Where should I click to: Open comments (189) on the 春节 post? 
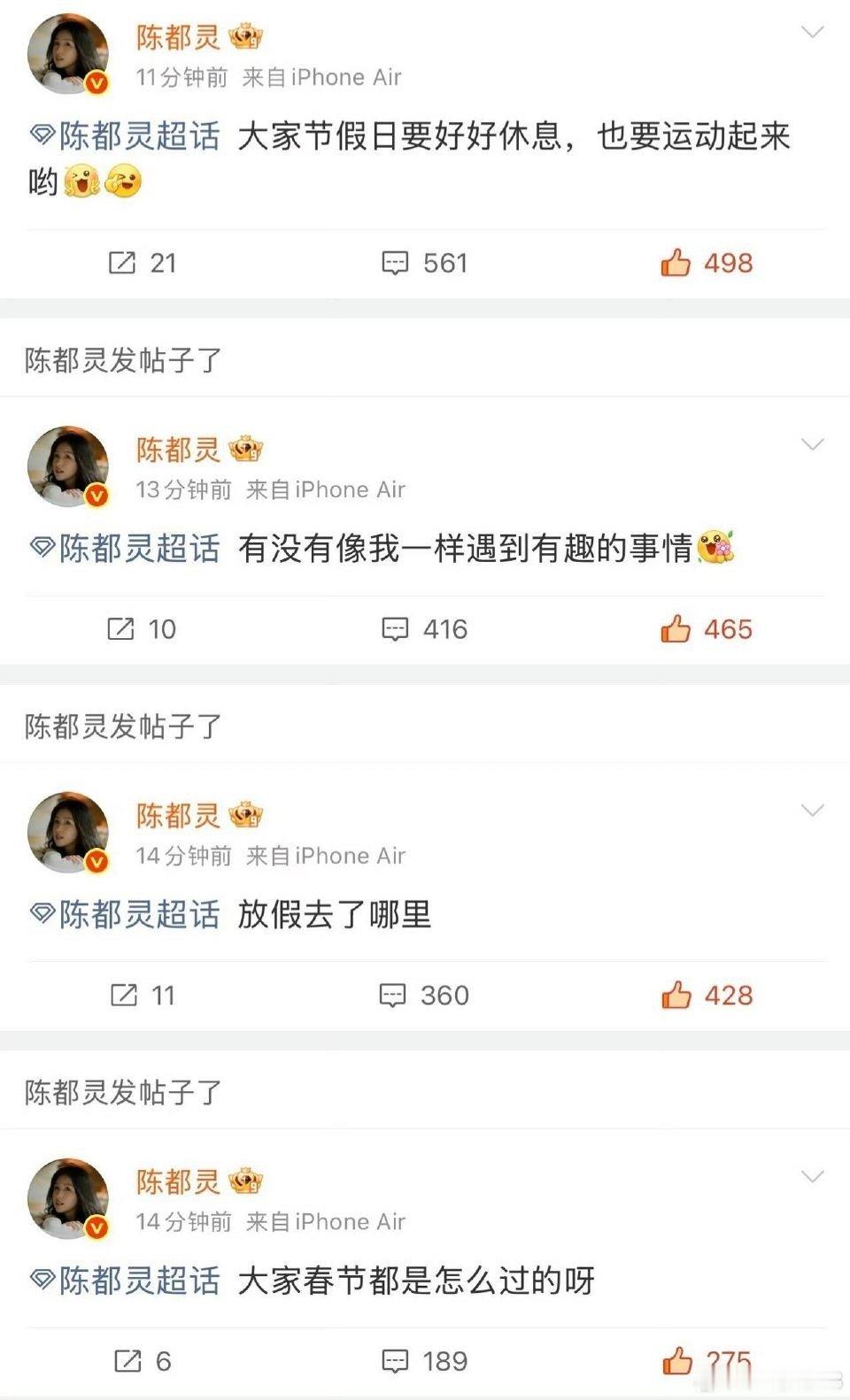pyautogui.click(x=396, y=1362)
